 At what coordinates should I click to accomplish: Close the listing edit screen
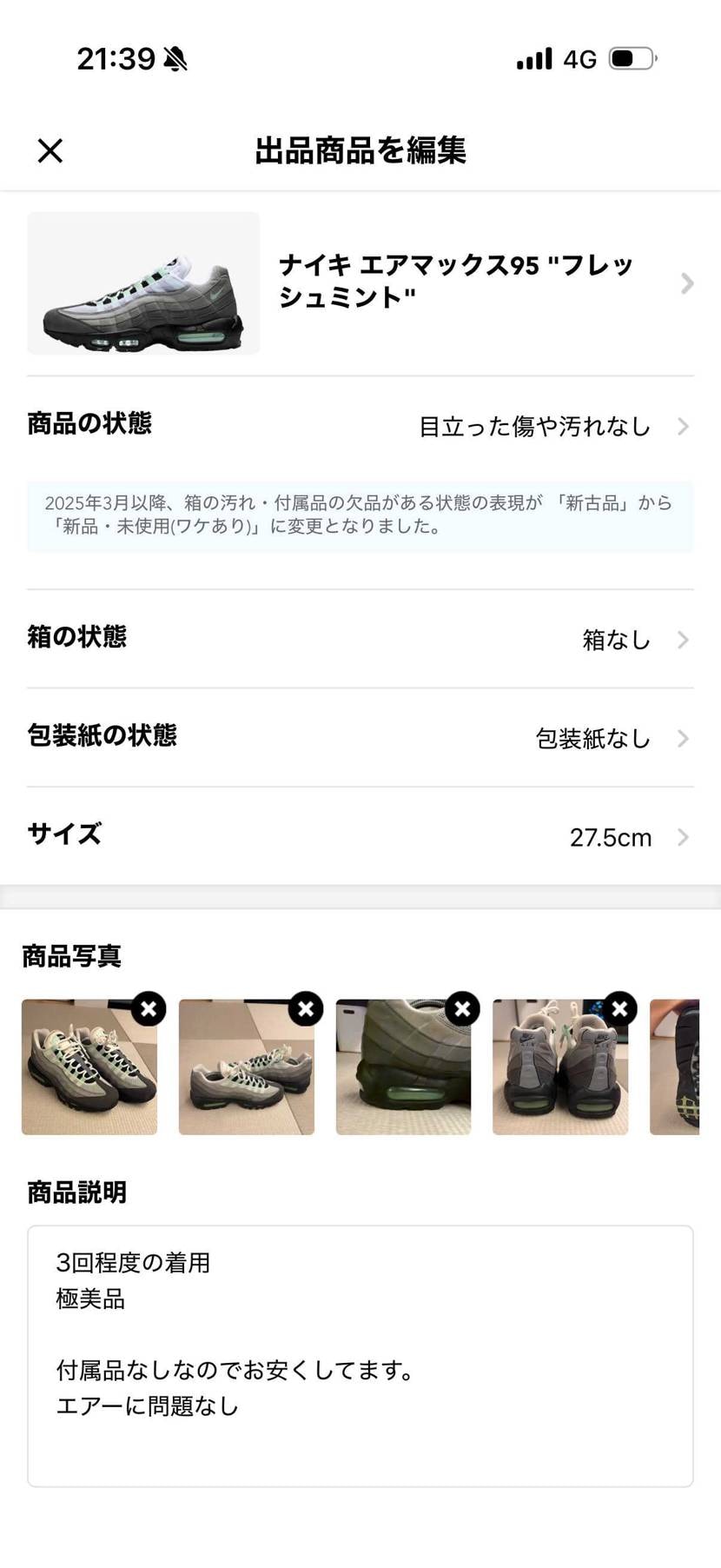(x=50, y=149)
